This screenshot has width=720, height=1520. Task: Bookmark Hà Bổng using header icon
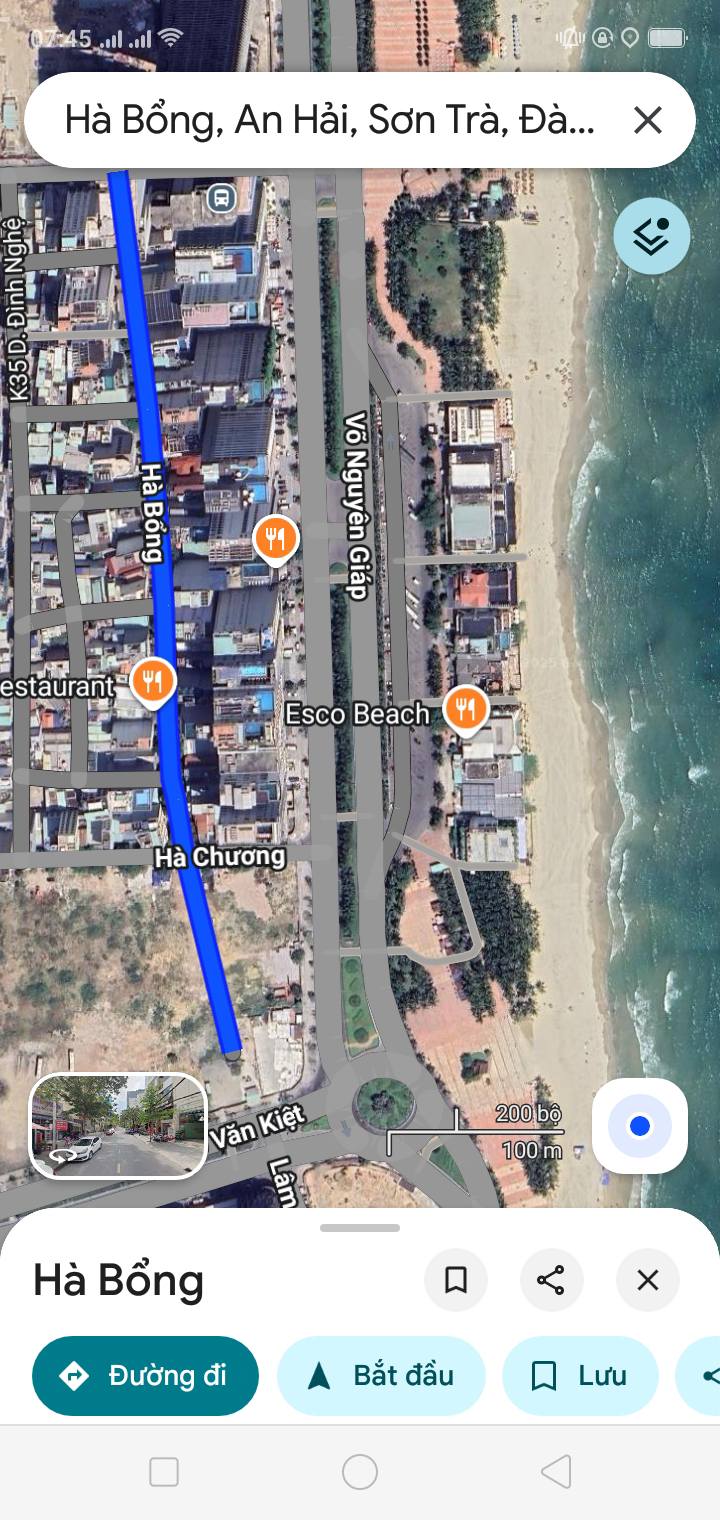(x=456, y=1280)
